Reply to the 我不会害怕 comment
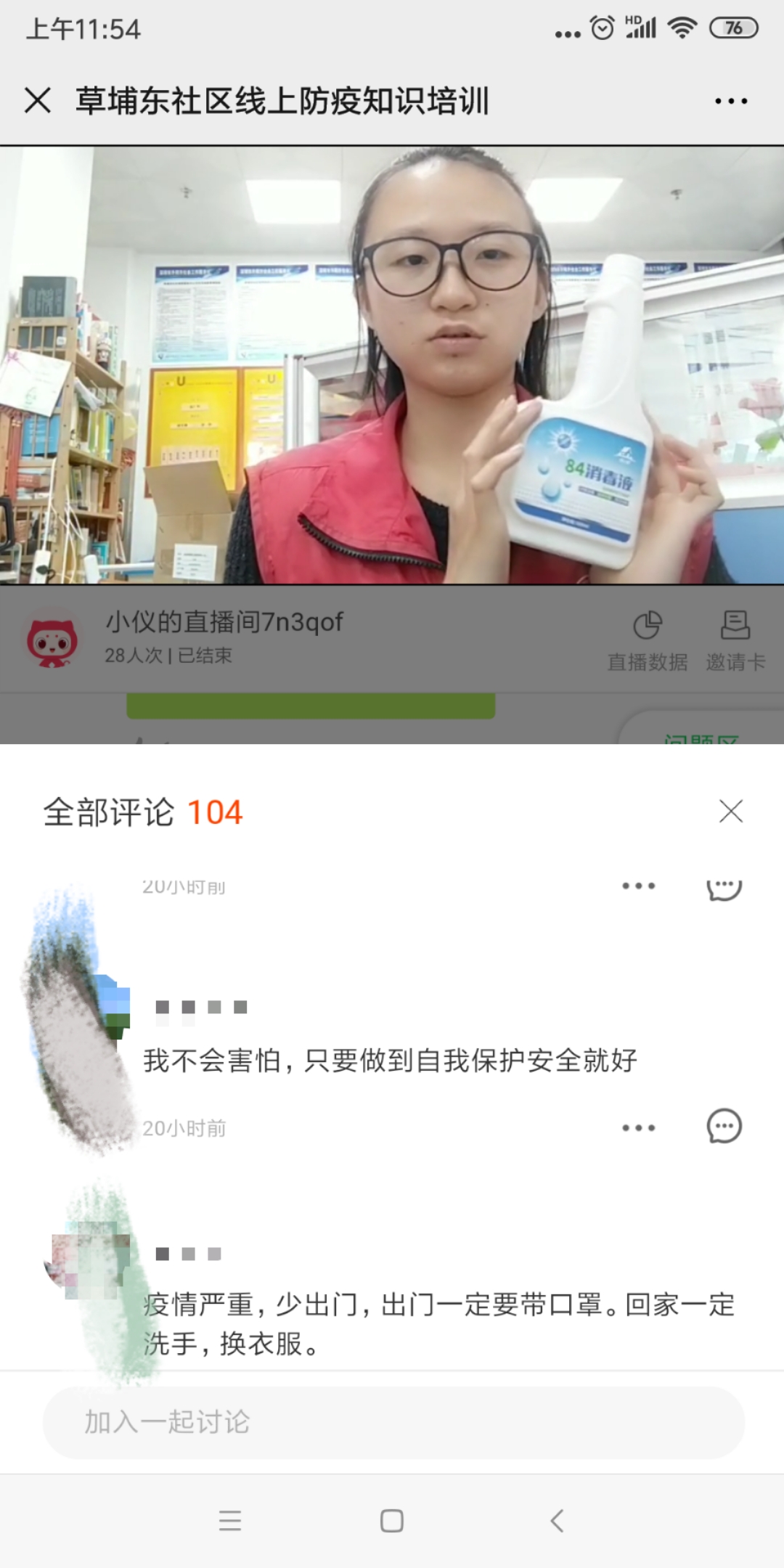 coord(724,1127)
